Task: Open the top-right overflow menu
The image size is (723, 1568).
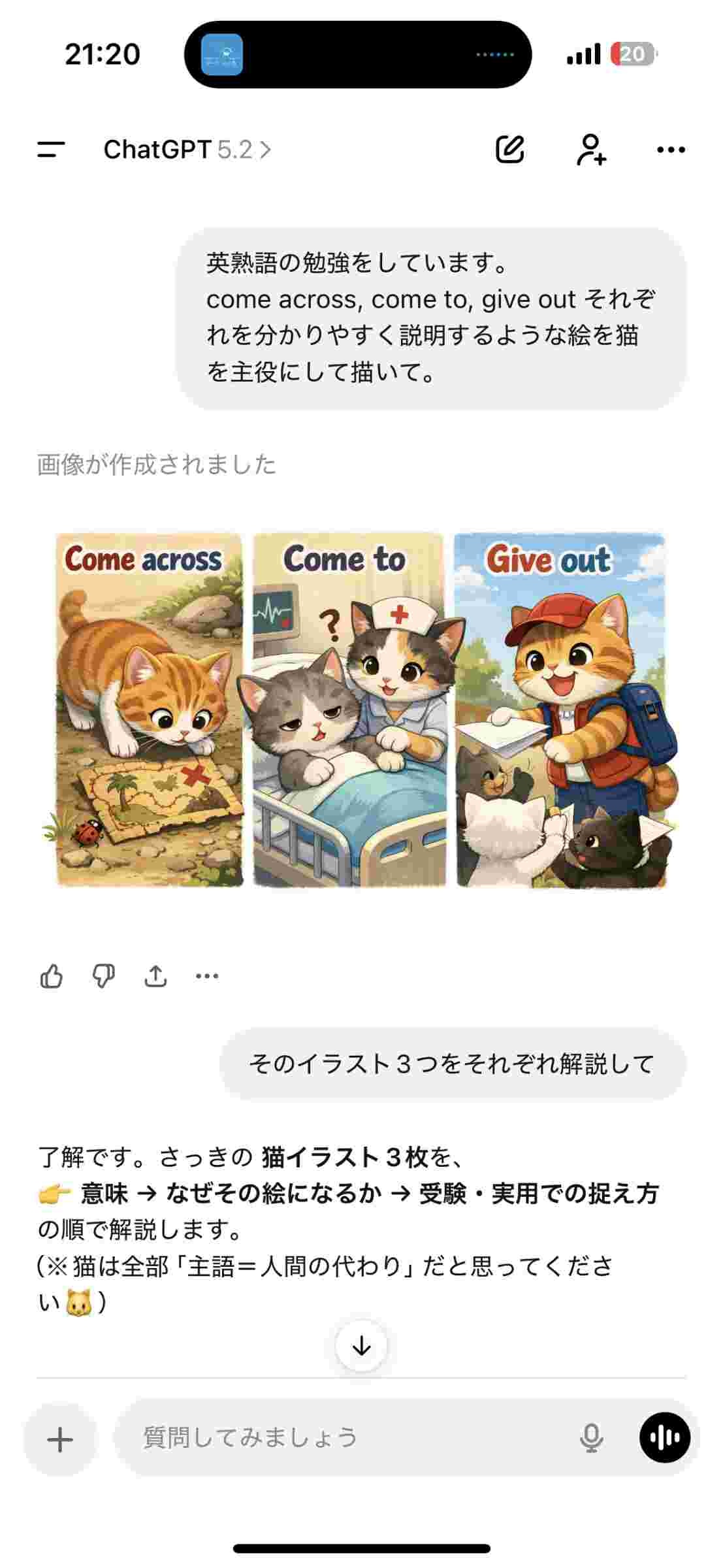Action: click(671, 150)
